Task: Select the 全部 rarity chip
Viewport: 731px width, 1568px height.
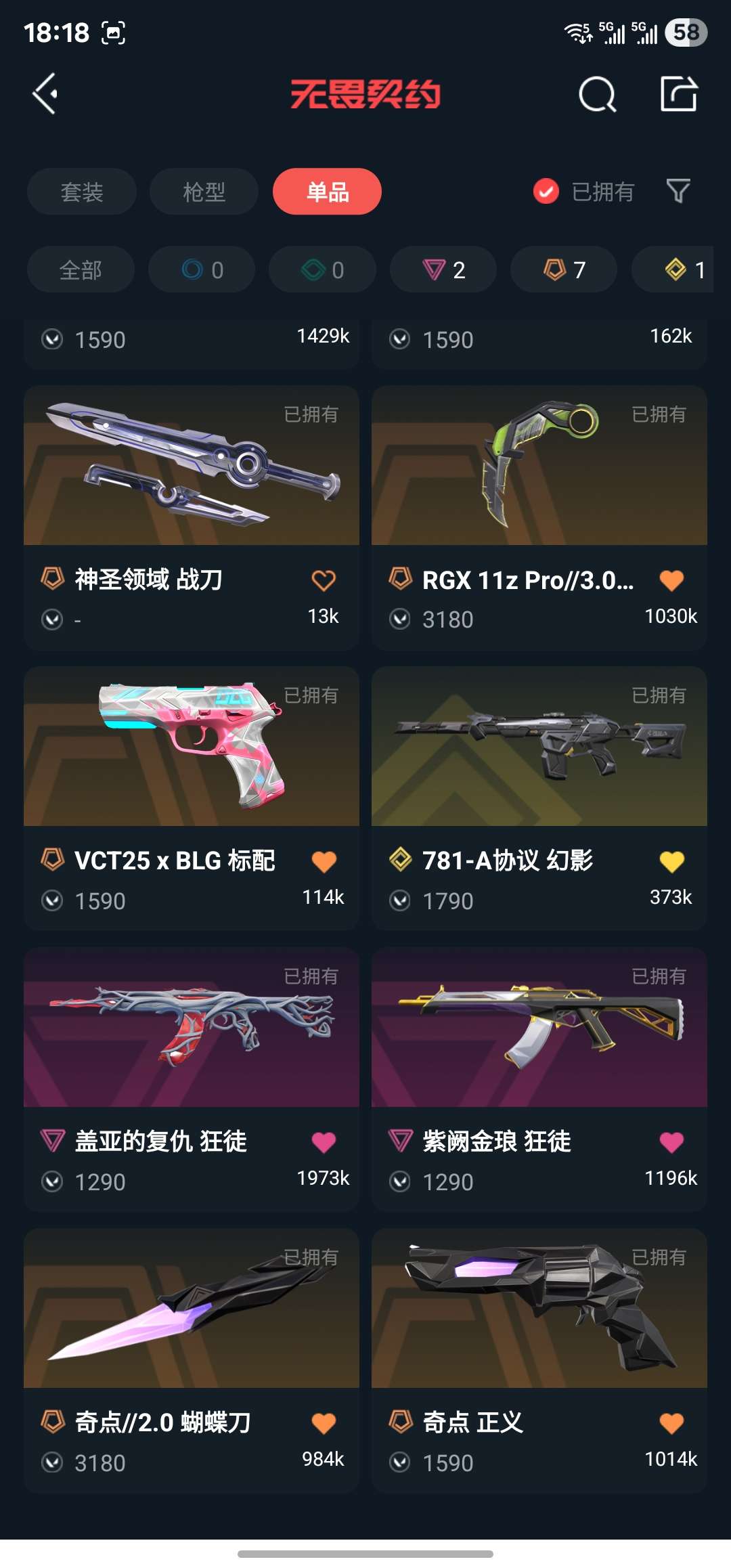Action: tap(81, 269)
